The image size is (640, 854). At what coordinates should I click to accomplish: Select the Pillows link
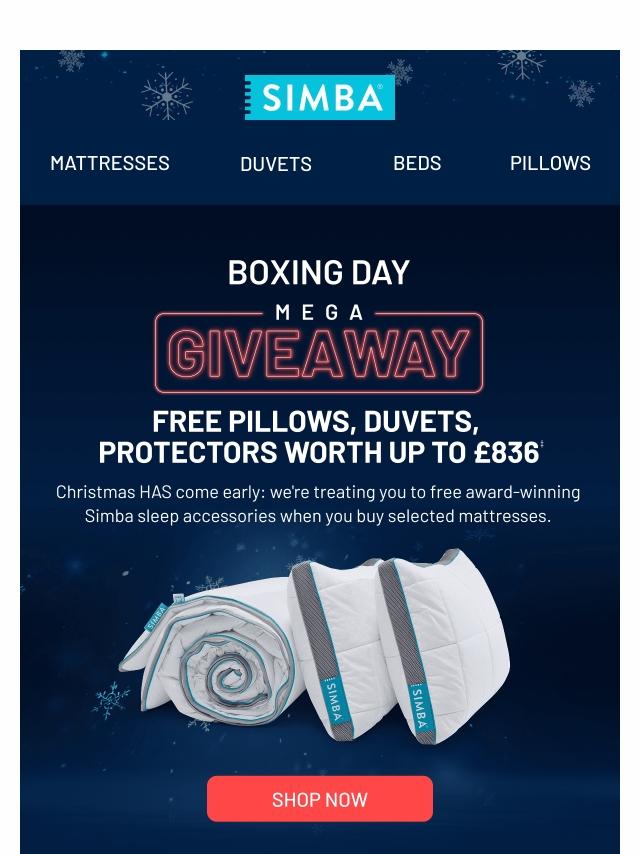[550, 163]
